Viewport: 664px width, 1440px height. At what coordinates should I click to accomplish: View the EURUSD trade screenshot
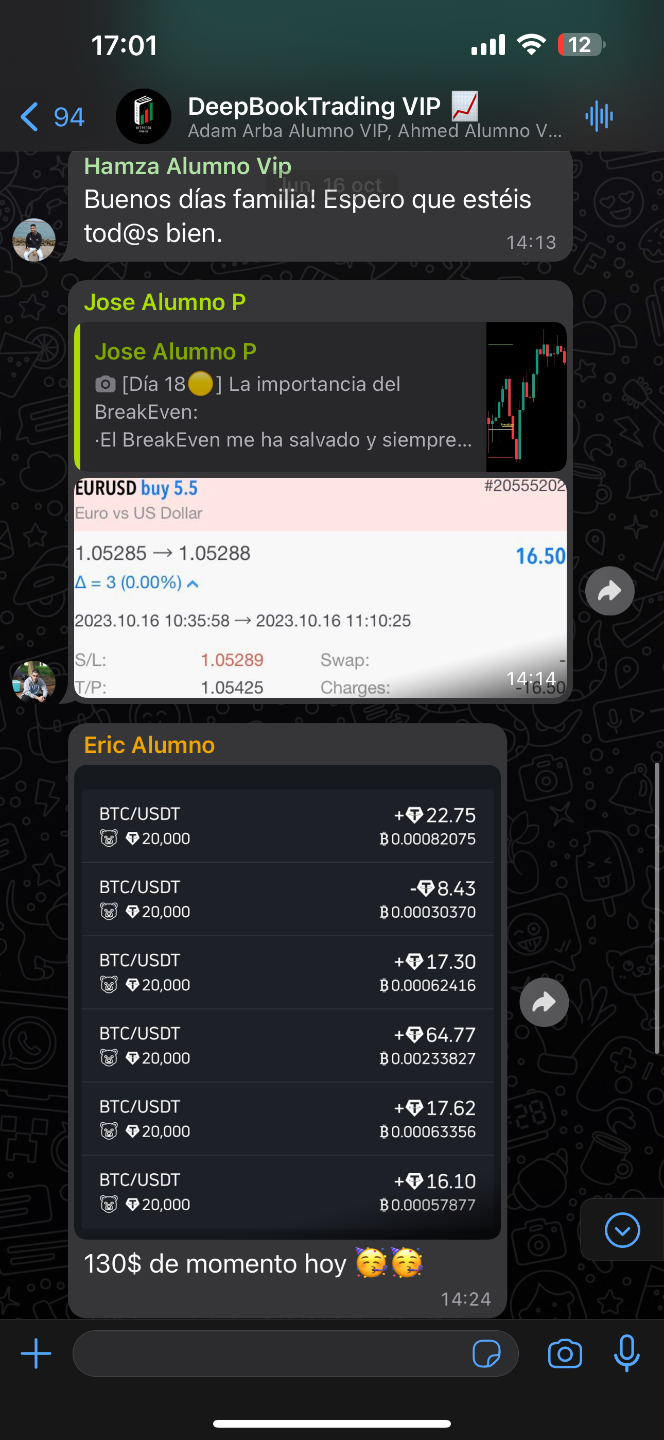tap(320, 588)
